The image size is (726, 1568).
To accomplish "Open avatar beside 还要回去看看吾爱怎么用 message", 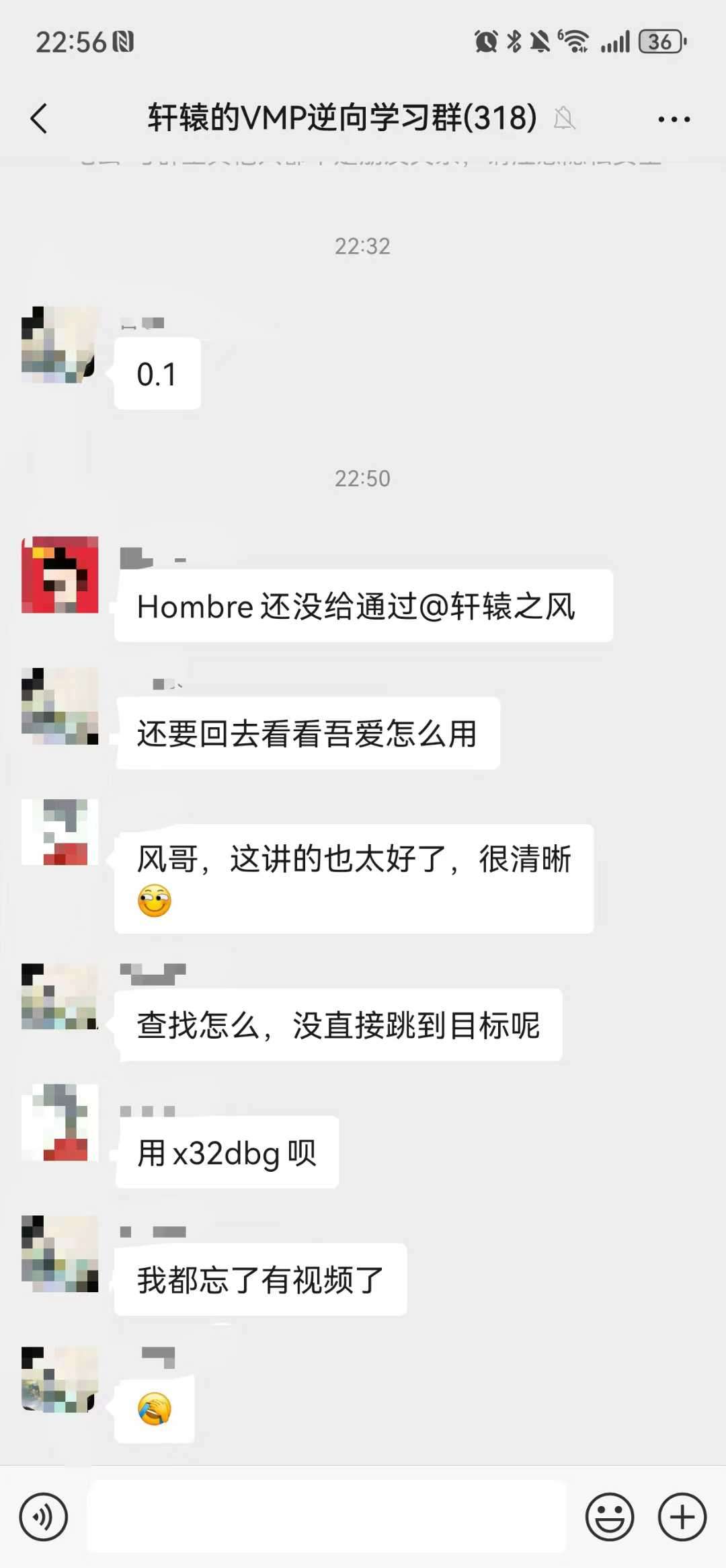I will point(60,706).
